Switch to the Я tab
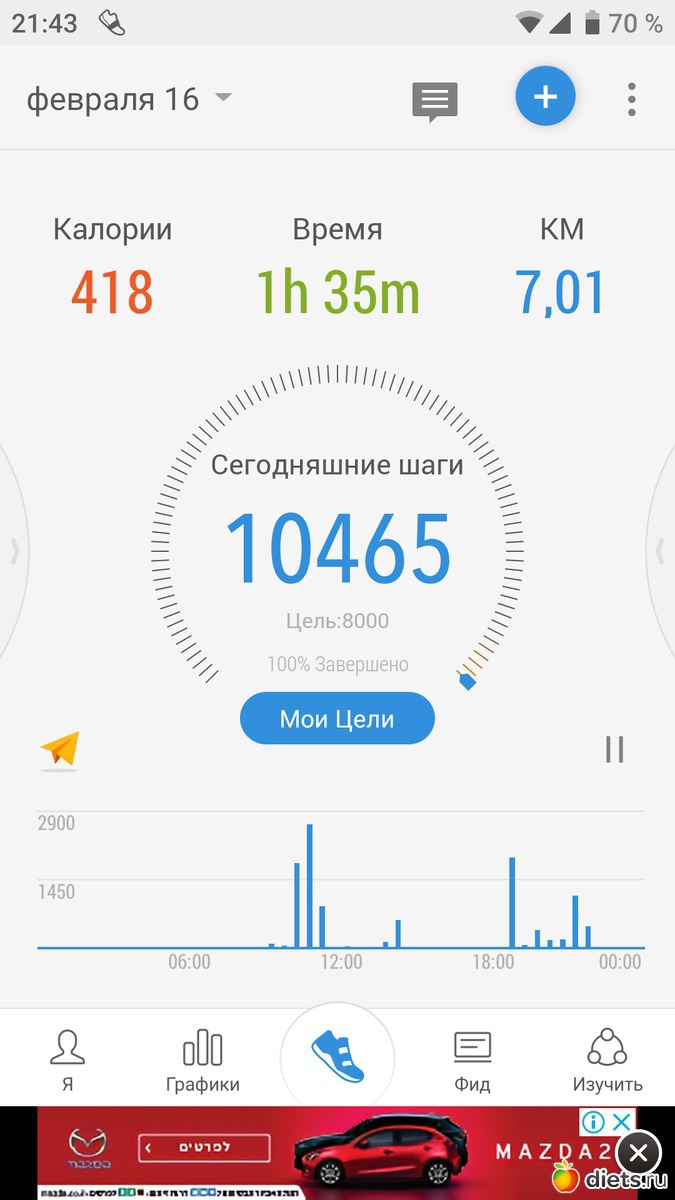The height and width of the screenshot is (1200, 675). point(67,1060)
